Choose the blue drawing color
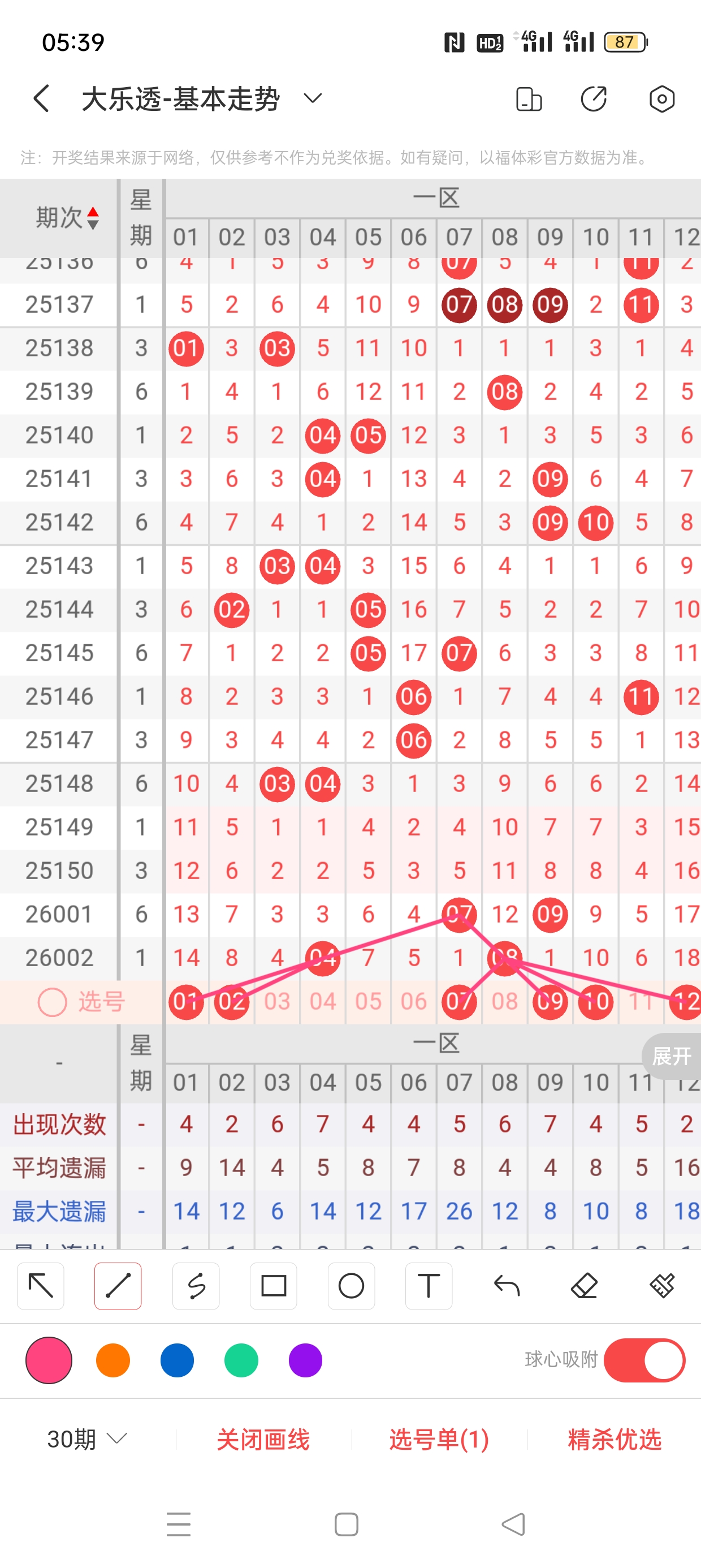Viewport: 701px width, 1568px height. [177, 1360]
